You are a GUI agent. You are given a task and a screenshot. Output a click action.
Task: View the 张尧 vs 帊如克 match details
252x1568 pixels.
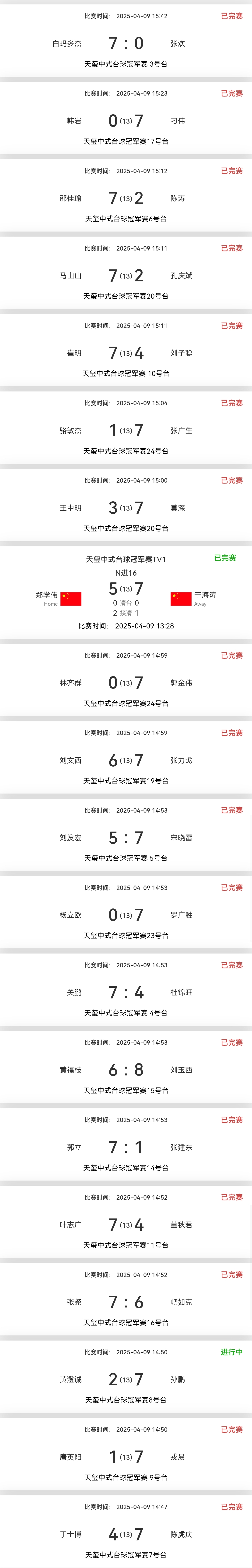[x=126, y=1301]
